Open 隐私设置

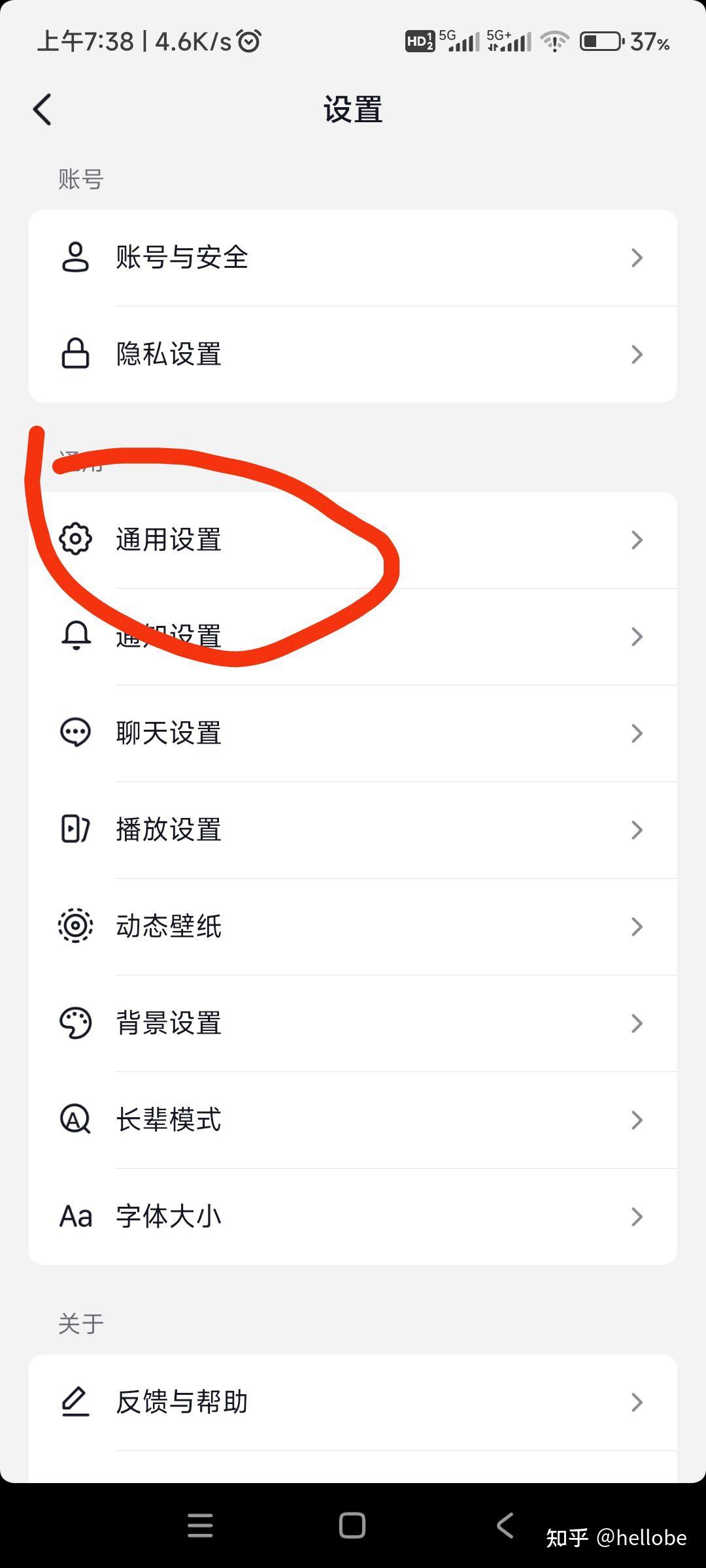point(353,354)
